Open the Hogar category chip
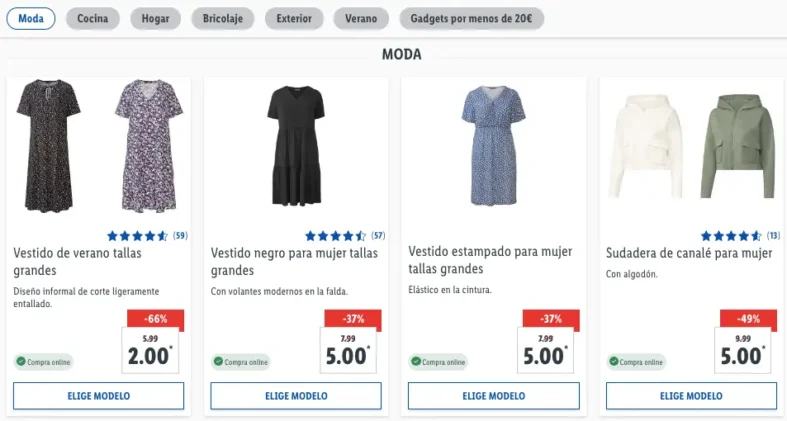The image size is (787, 421). point(155,18)
